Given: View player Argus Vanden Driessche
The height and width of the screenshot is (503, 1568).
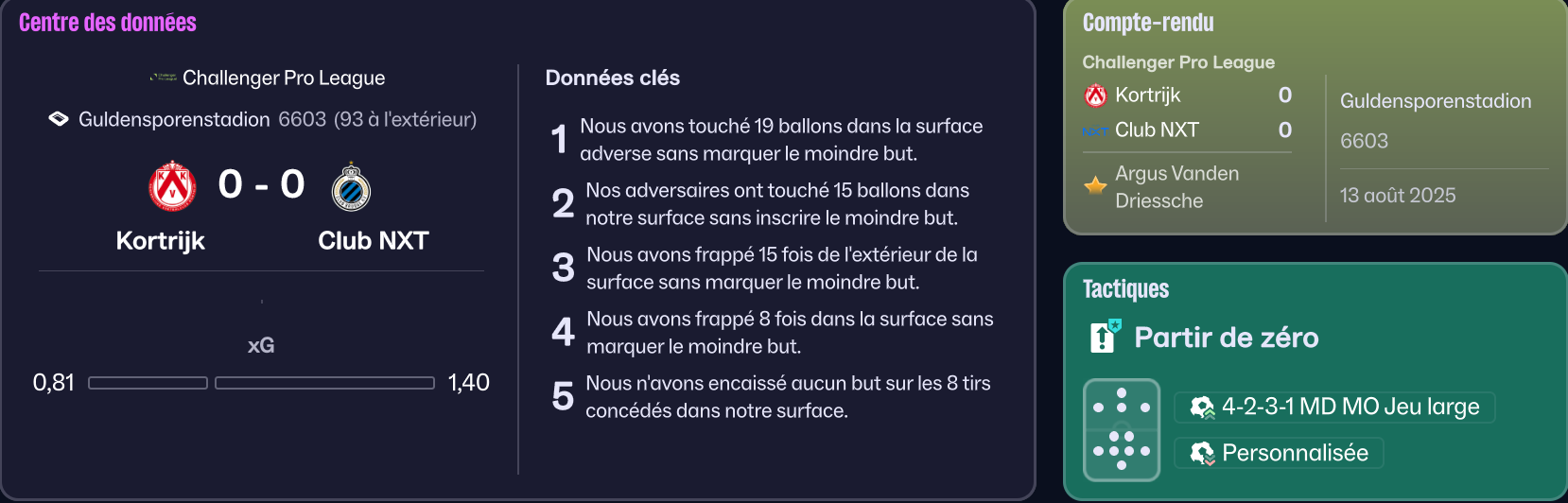Looking at the screenshot, I should coord(1176,187).
